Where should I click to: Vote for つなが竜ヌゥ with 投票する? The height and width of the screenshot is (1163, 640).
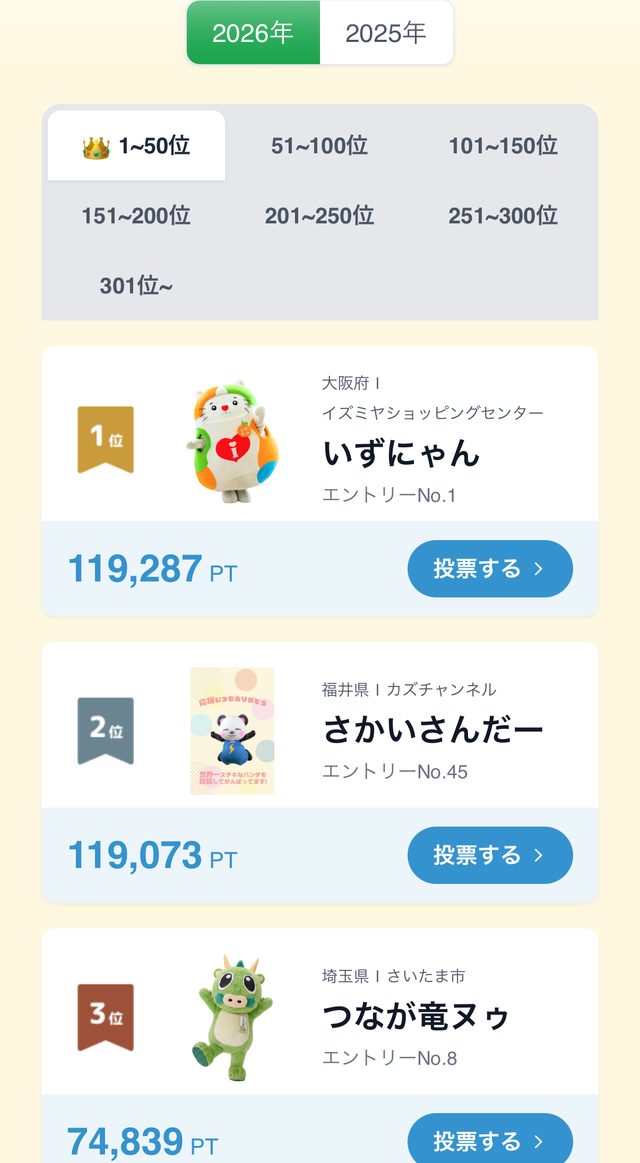490,1140
